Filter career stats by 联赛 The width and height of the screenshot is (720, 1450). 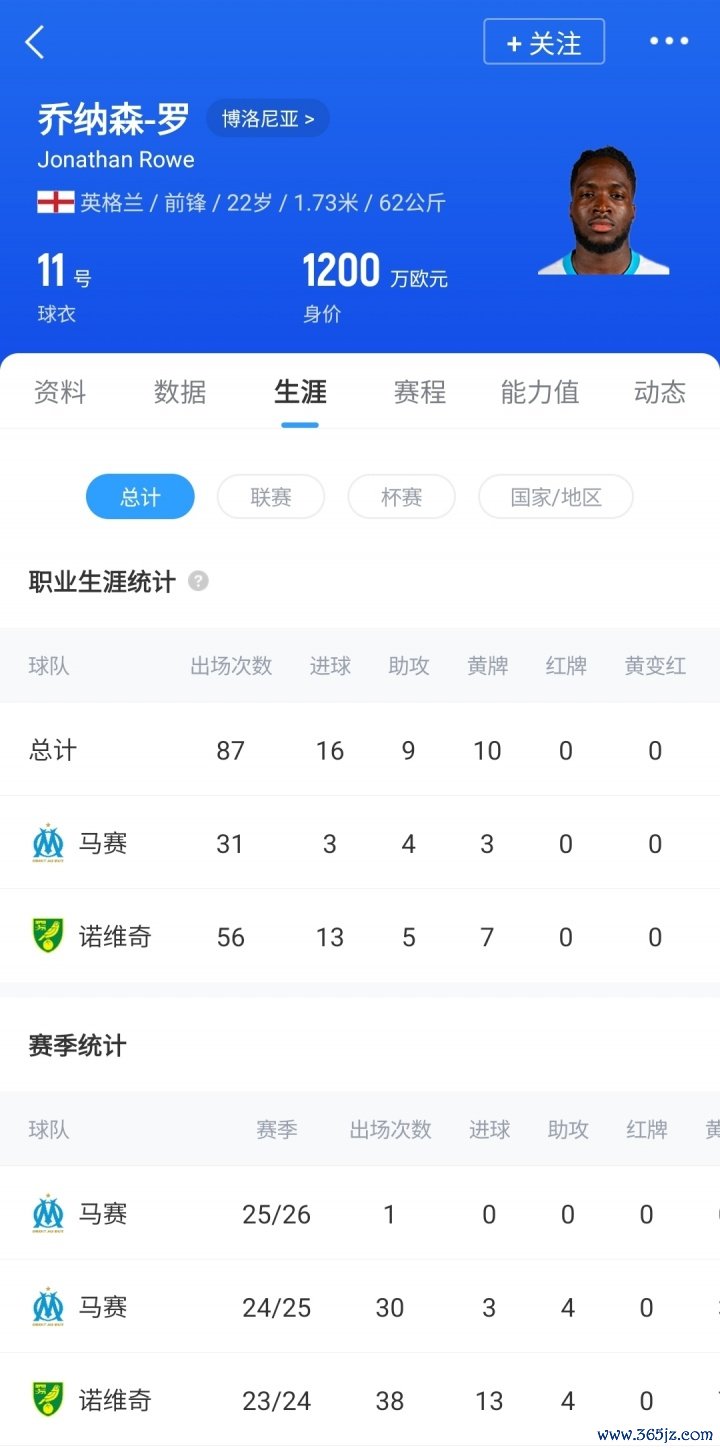click(271, 497)
